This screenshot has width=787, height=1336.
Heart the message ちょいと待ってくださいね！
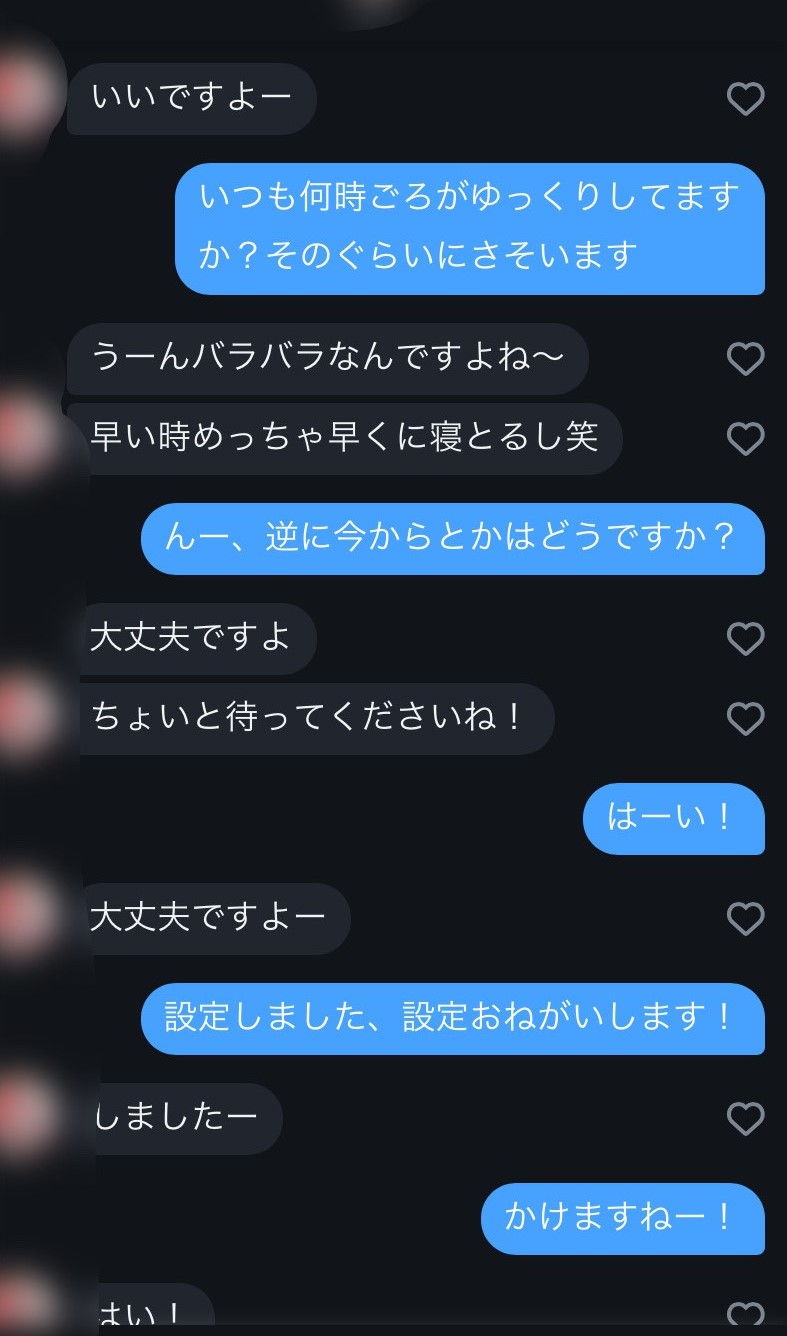tap(745, 719)
